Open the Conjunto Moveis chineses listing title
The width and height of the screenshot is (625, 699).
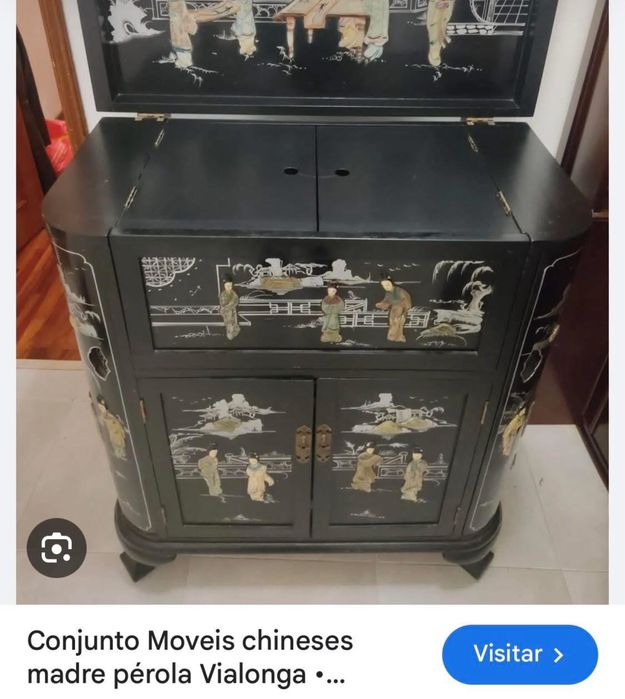pyautogui.click(x=190, y=656)
